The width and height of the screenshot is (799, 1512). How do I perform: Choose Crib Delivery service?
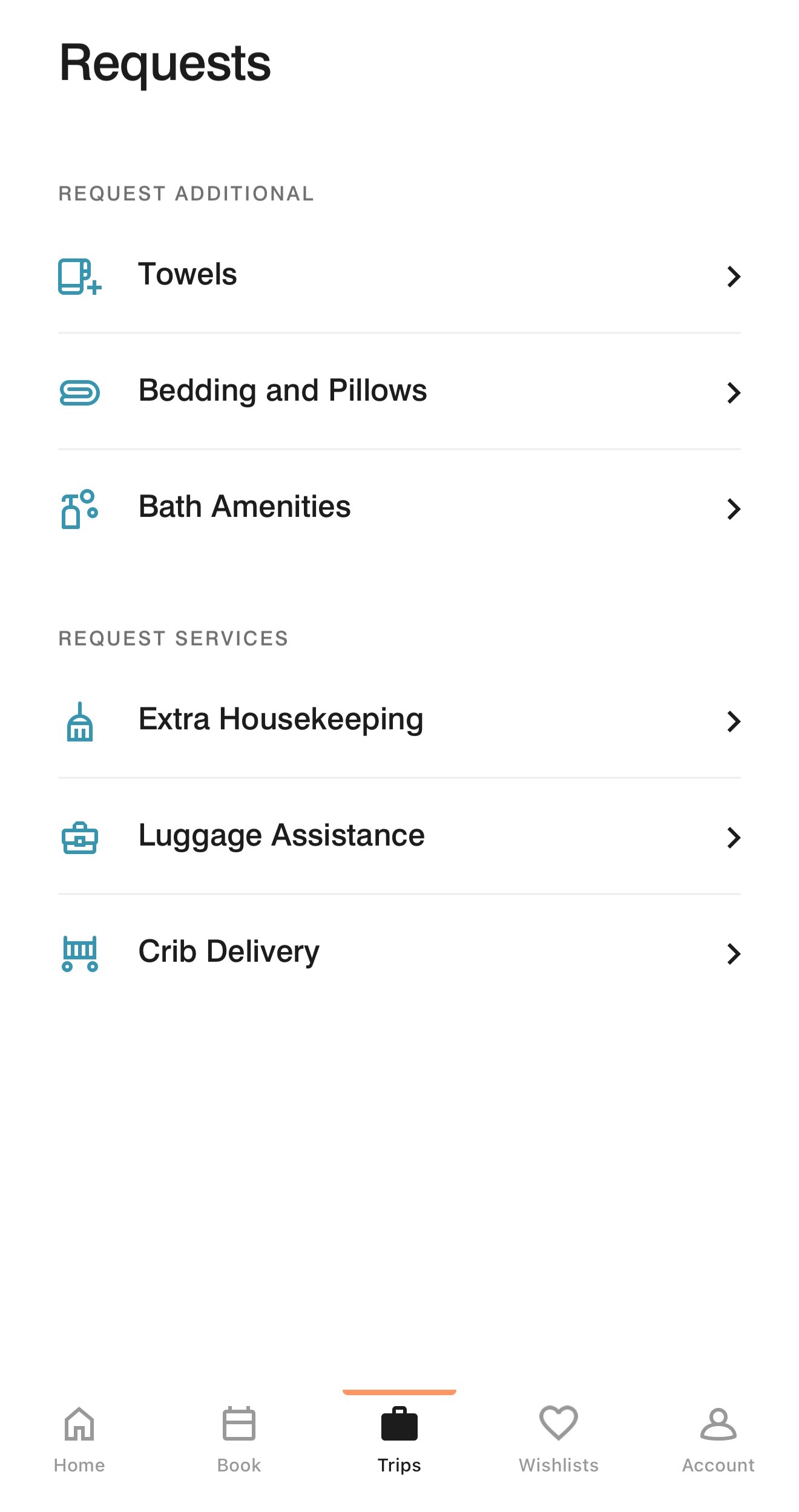coord(398,953)
